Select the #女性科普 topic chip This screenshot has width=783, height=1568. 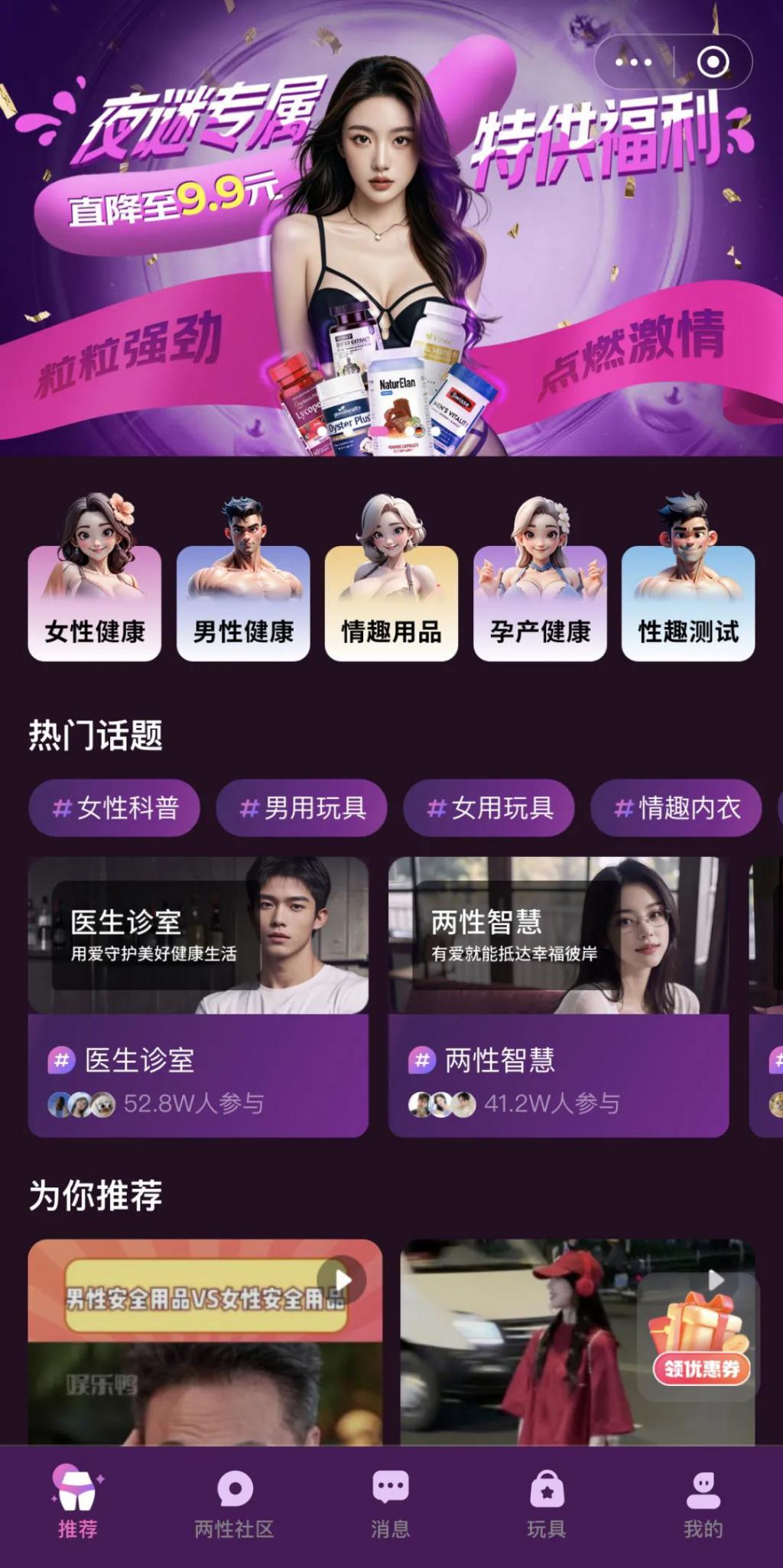115,808
